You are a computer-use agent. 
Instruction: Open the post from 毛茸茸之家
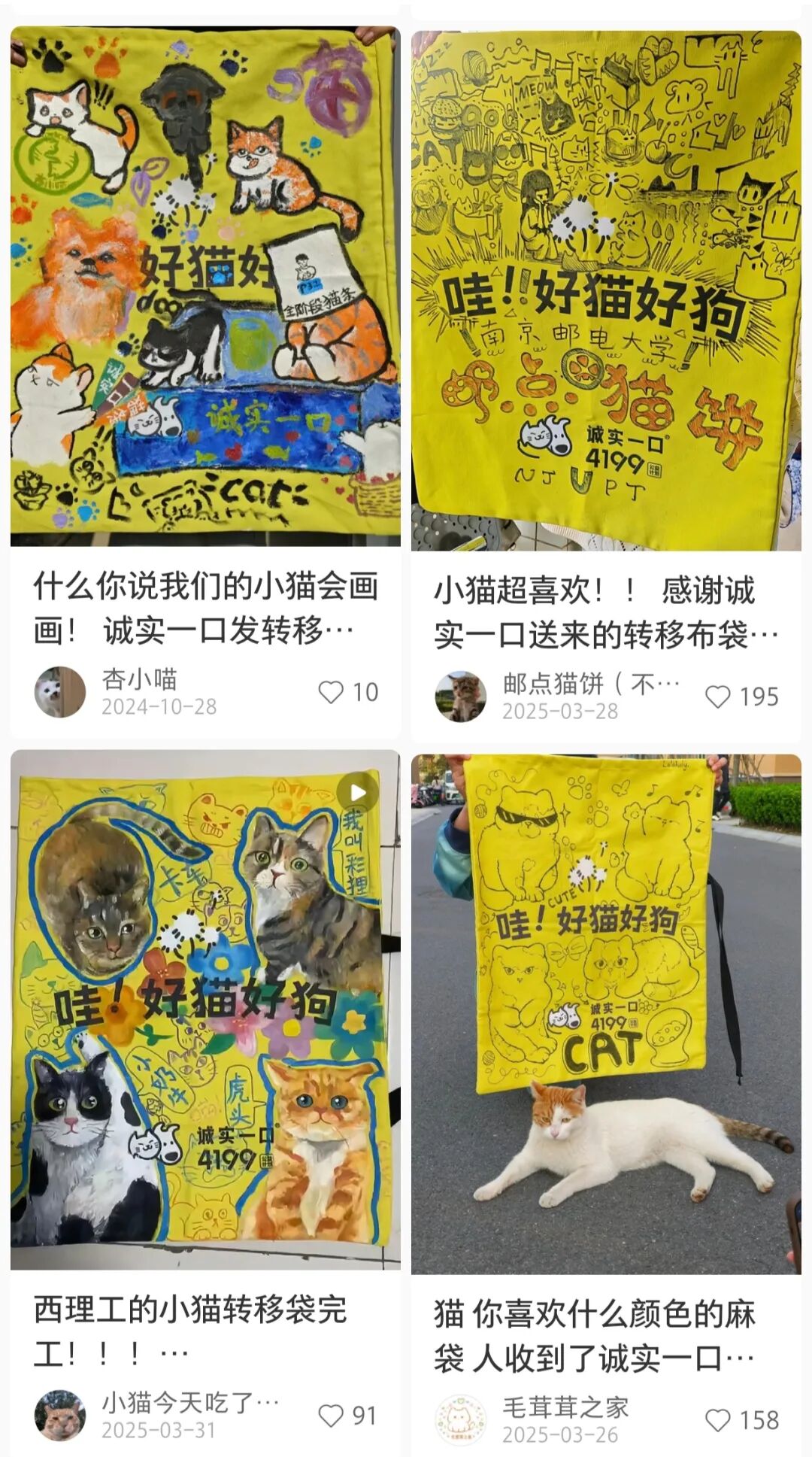click(x=606, y=1014)
